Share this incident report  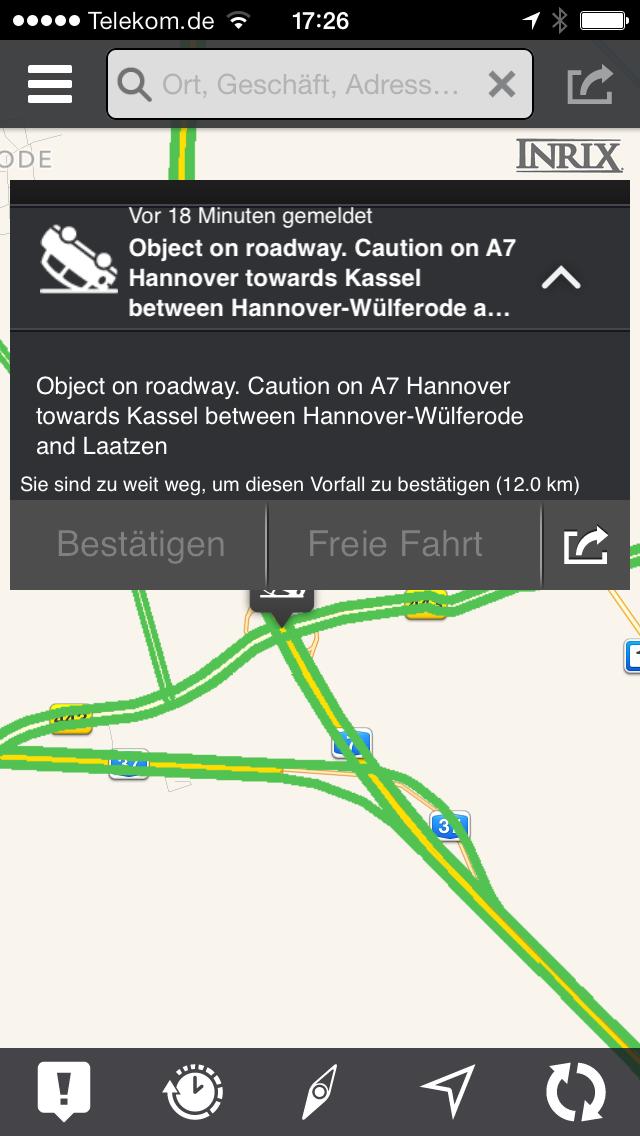click(586, 545)
